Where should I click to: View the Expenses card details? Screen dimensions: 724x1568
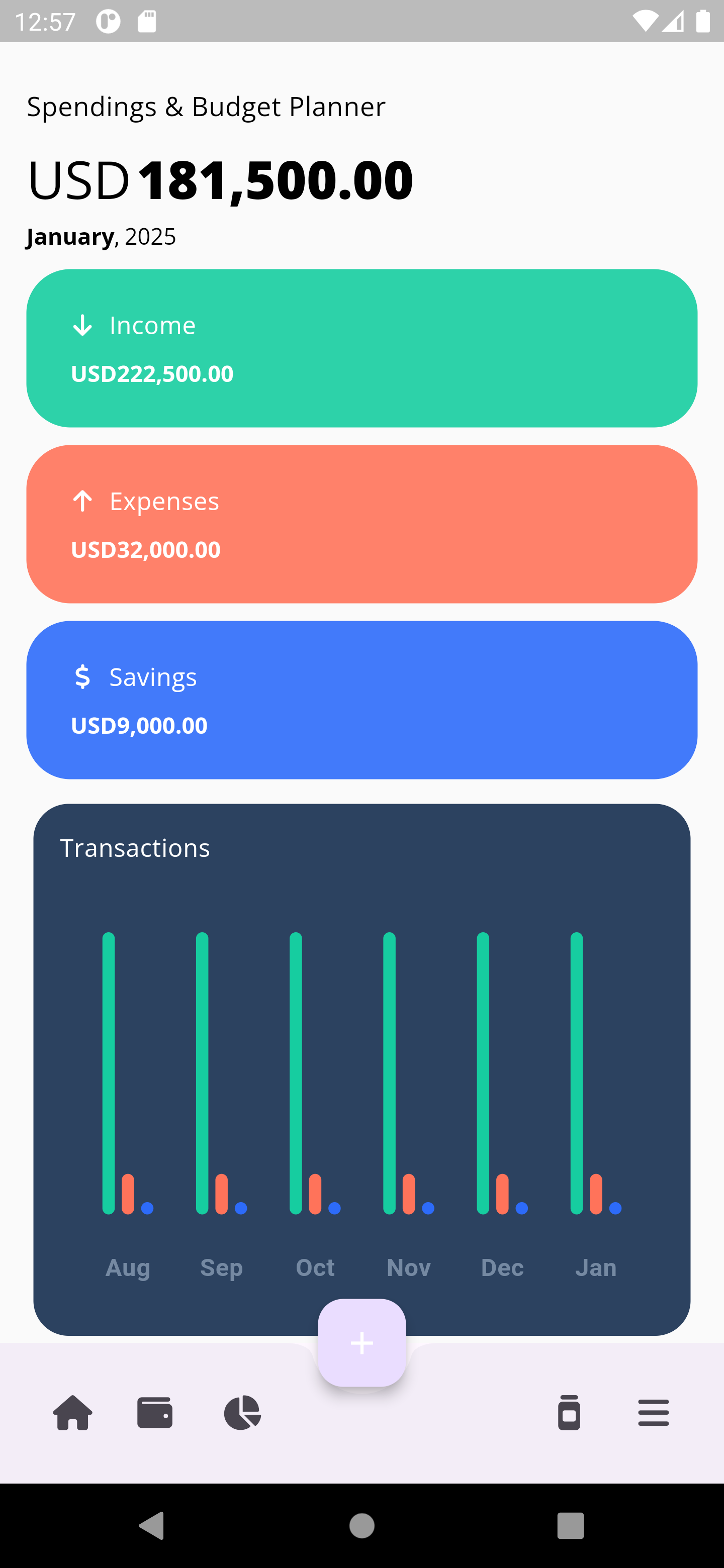(x=361, y=524)
